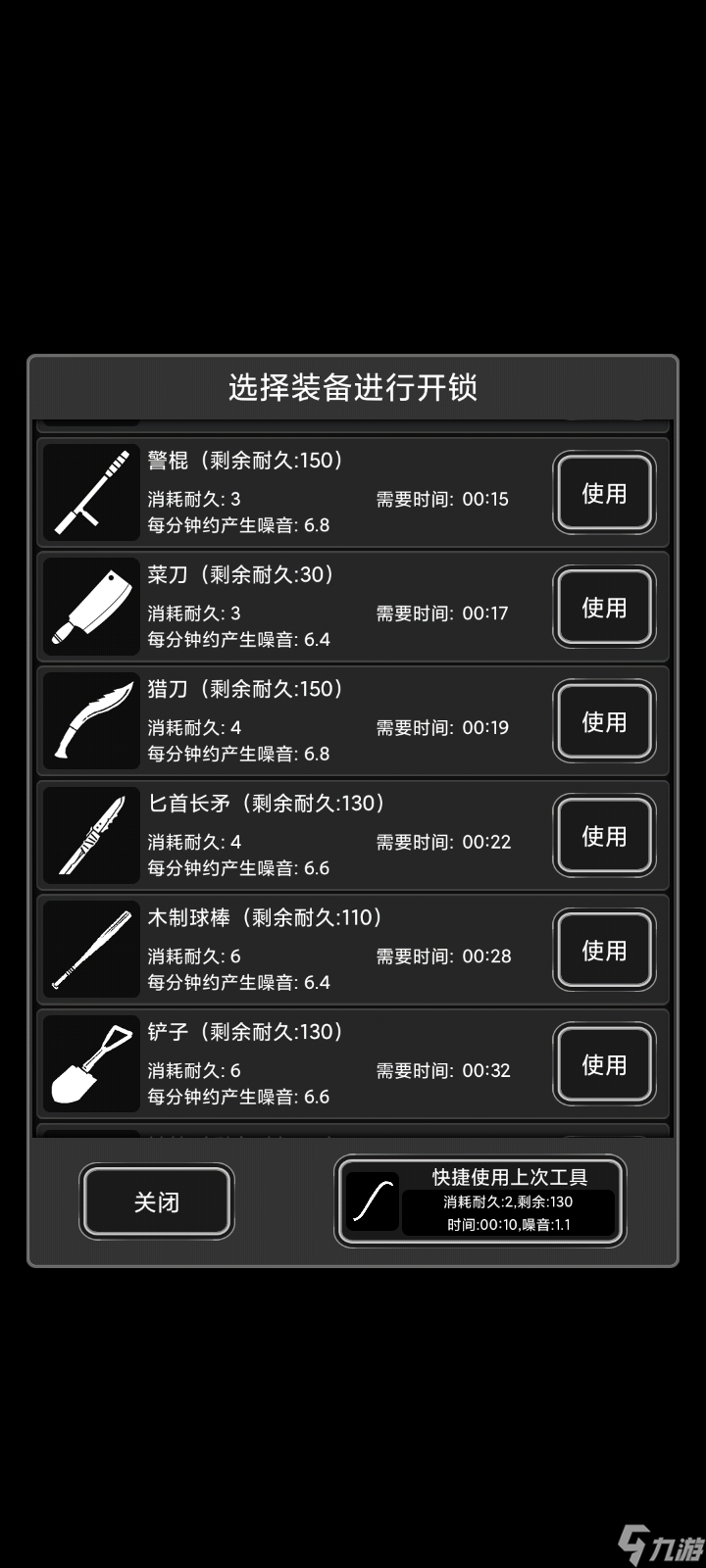Select 使用 for the 猎刀
This screenshot has width=706, height=1568.
pyautogui.click(x=603, y=722)
